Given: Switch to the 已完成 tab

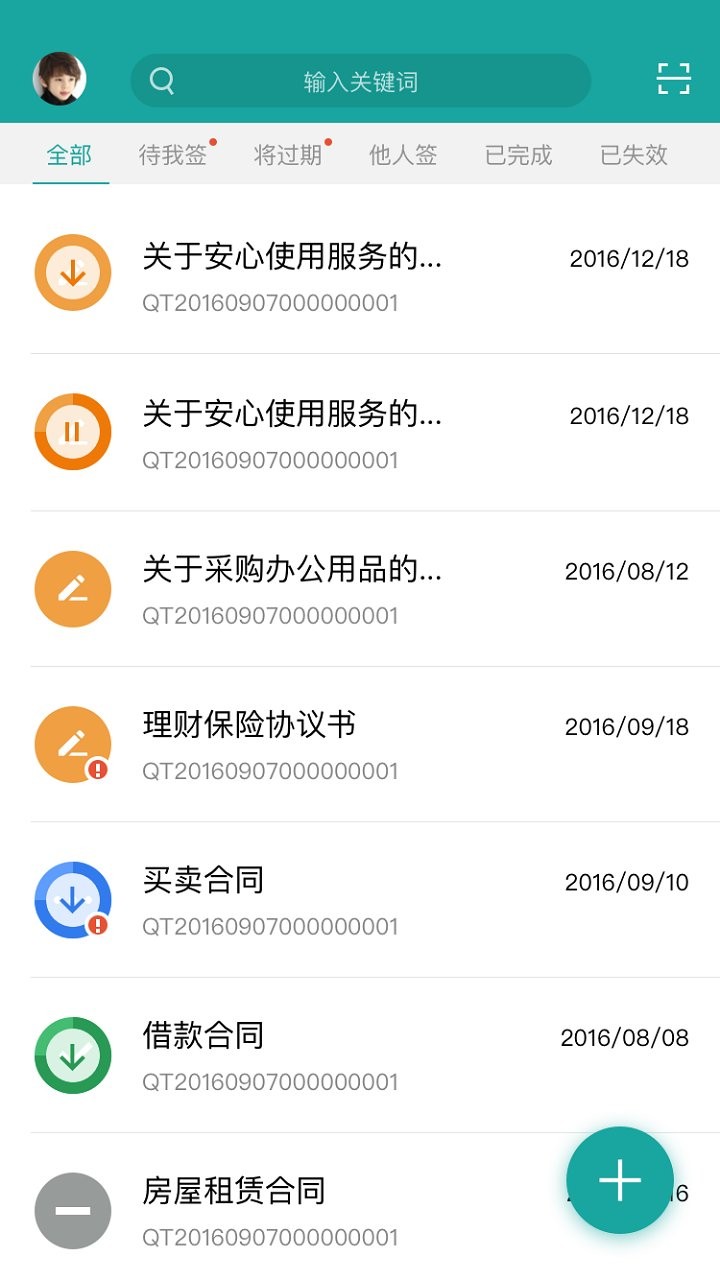Looking at the screenshot, I should (518, 155).
